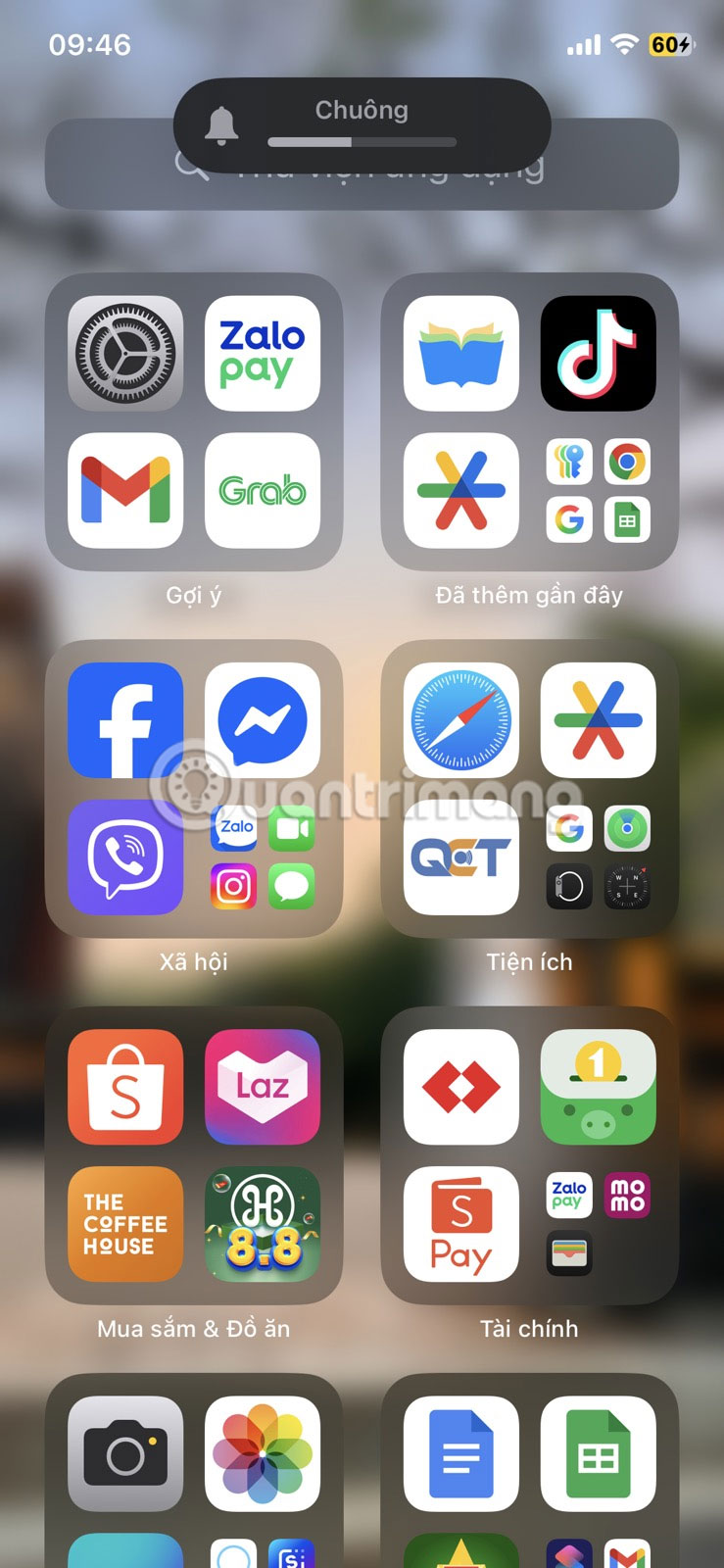The width and height of the screenshot is (724, 1568).
Task: Open the Lazada app
Action: tap(262, 1087)
